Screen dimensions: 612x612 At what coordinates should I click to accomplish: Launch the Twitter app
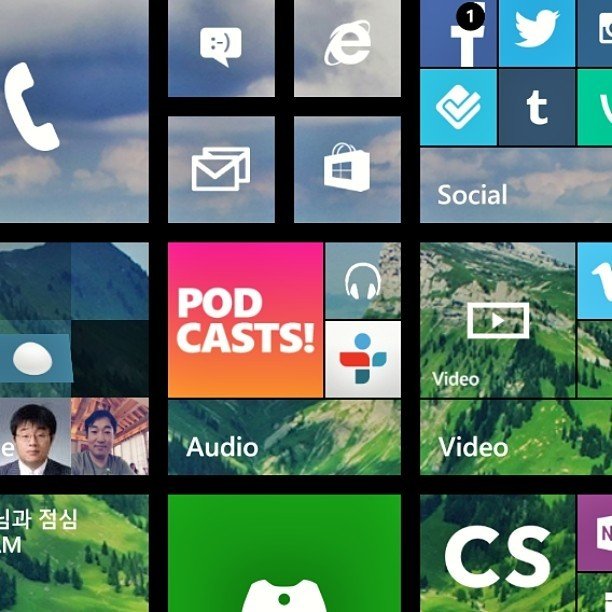[x=536, y=32]
